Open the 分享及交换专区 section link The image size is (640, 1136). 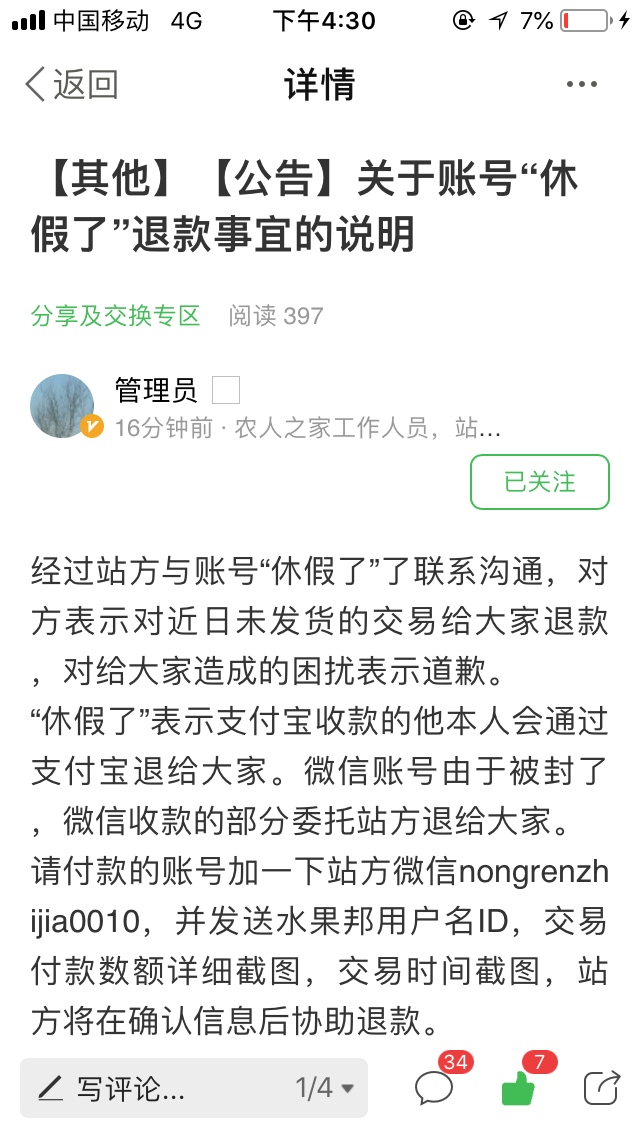[x=116, y=316]
